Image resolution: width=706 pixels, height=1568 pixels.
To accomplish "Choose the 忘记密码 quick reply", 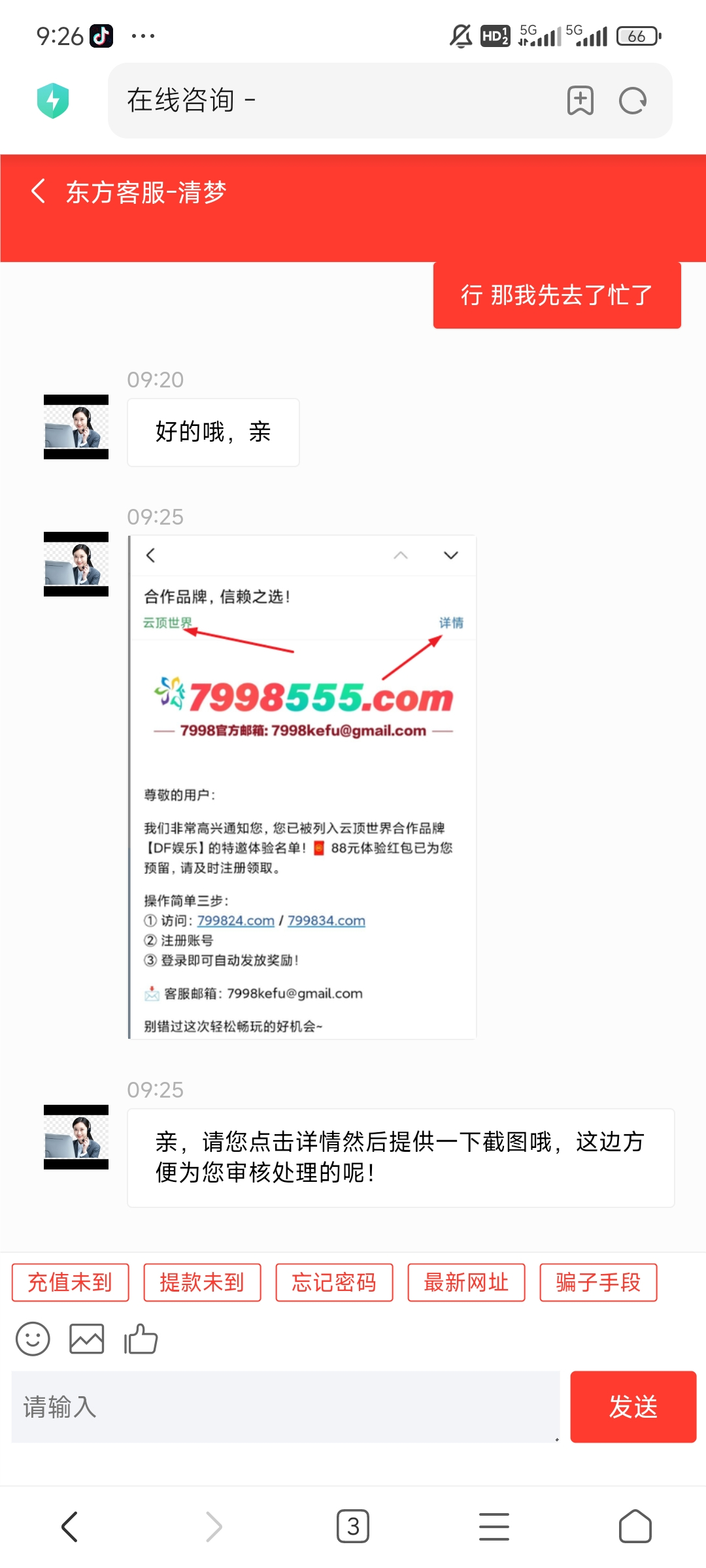I will point(334,1282).
